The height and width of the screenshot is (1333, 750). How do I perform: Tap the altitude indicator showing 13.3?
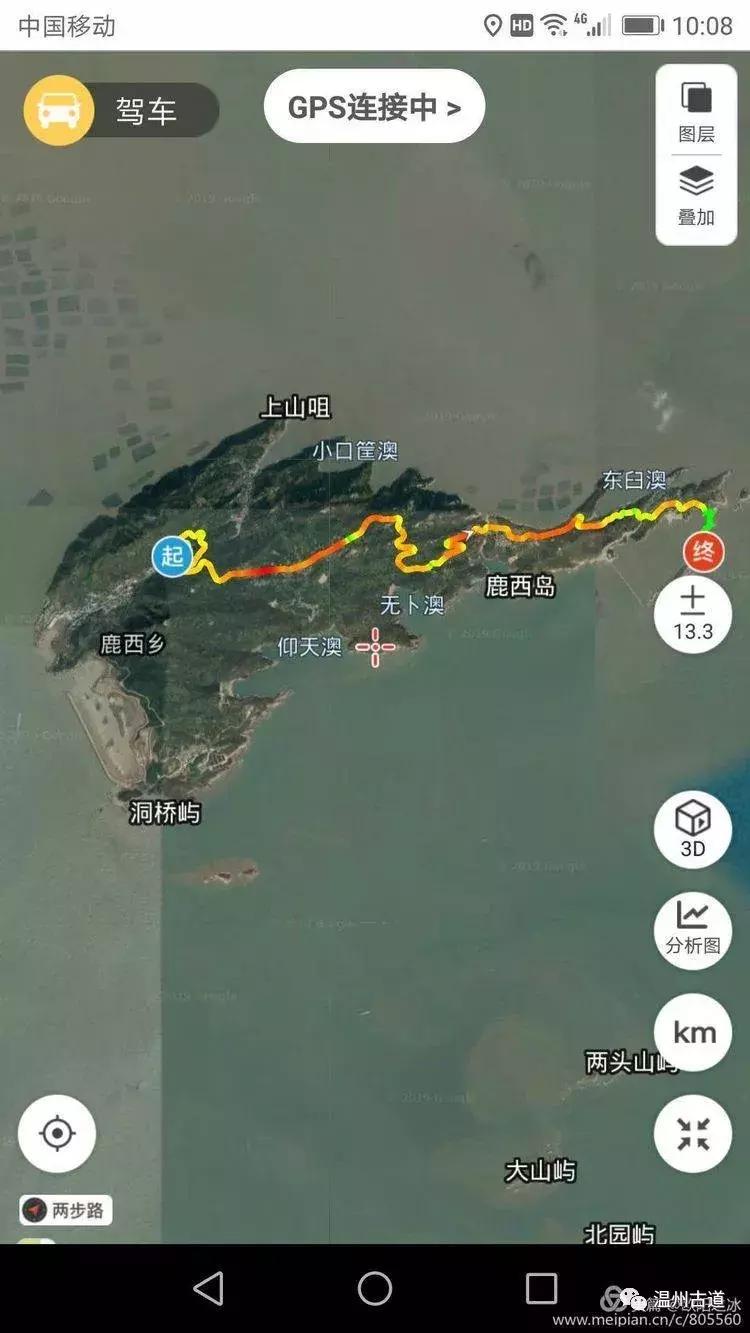point(693,615)
